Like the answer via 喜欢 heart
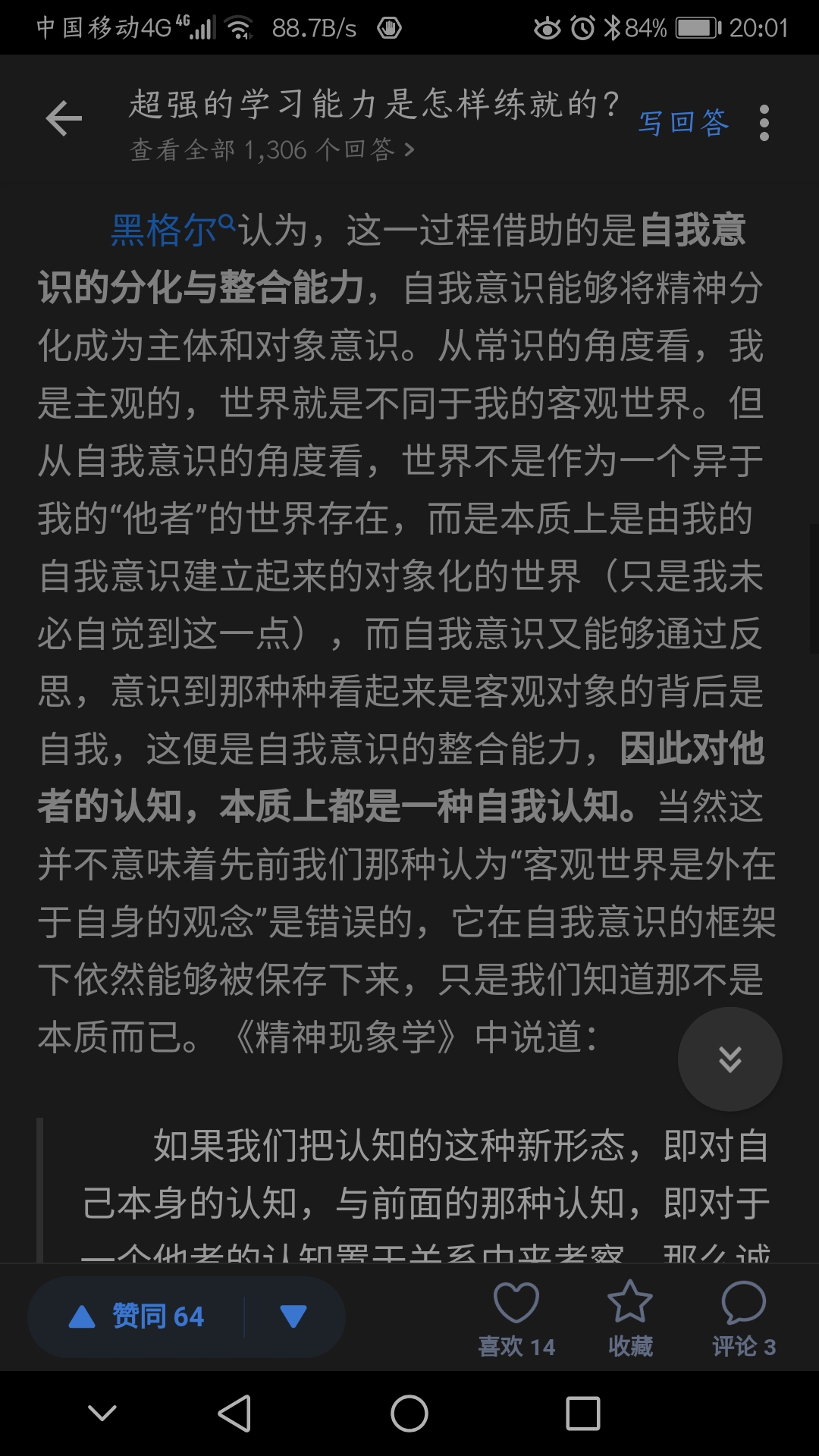The image size is (819, 1456). pos(516,1318)
